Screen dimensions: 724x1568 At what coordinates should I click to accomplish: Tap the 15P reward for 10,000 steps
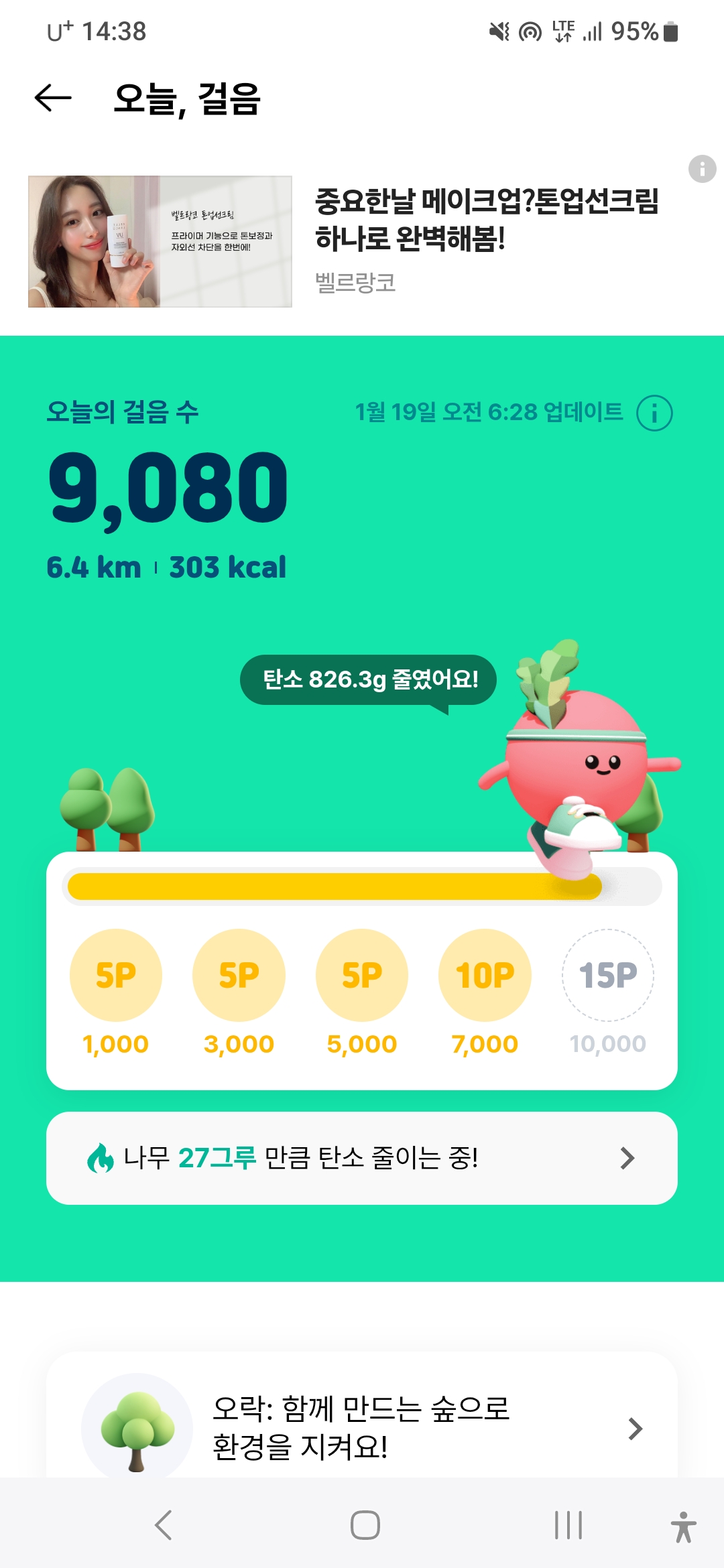pyautogui.click(x=608, y=974)
